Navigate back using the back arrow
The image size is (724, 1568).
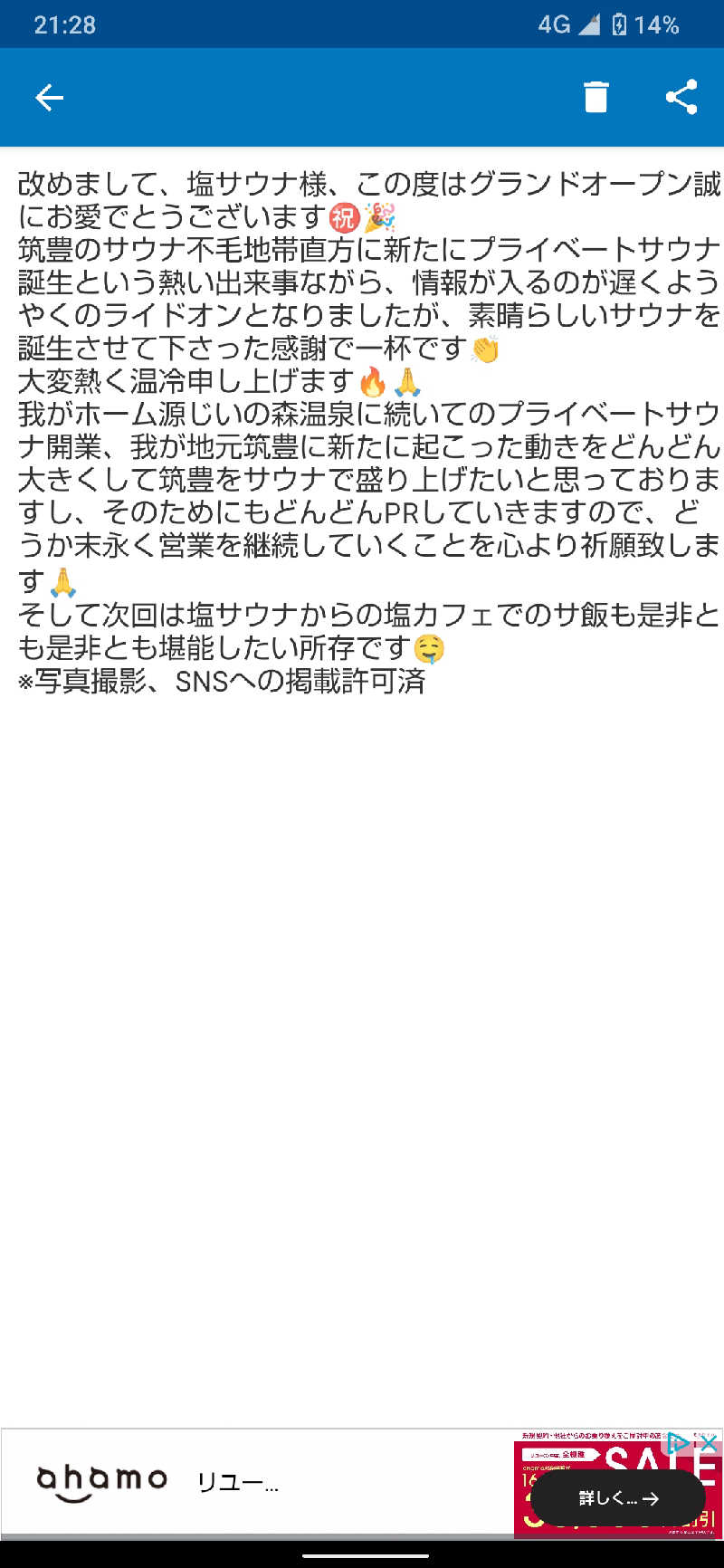(49, 97)
